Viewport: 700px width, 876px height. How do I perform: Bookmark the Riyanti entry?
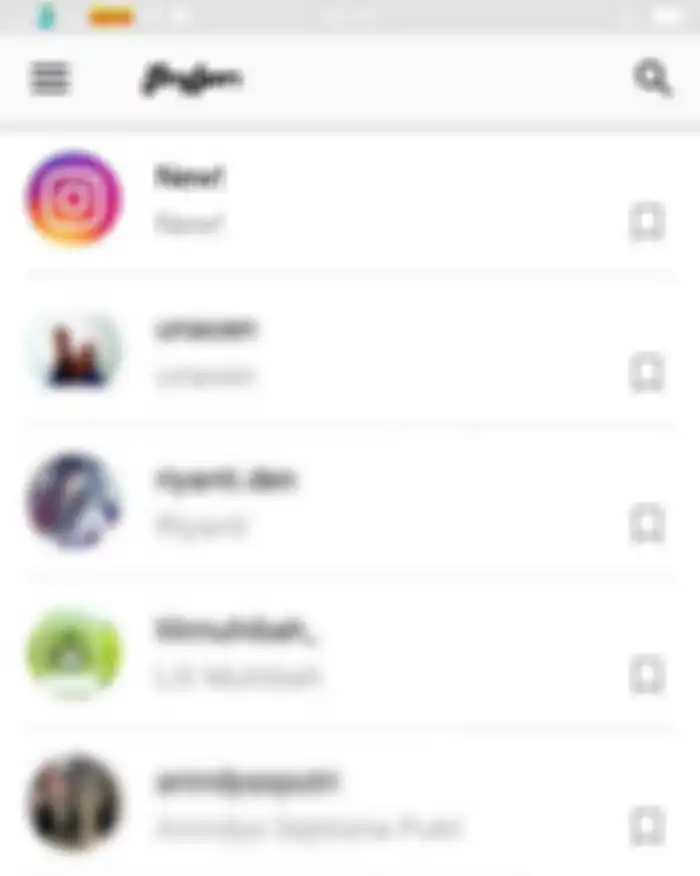click(x=647, y=524)
